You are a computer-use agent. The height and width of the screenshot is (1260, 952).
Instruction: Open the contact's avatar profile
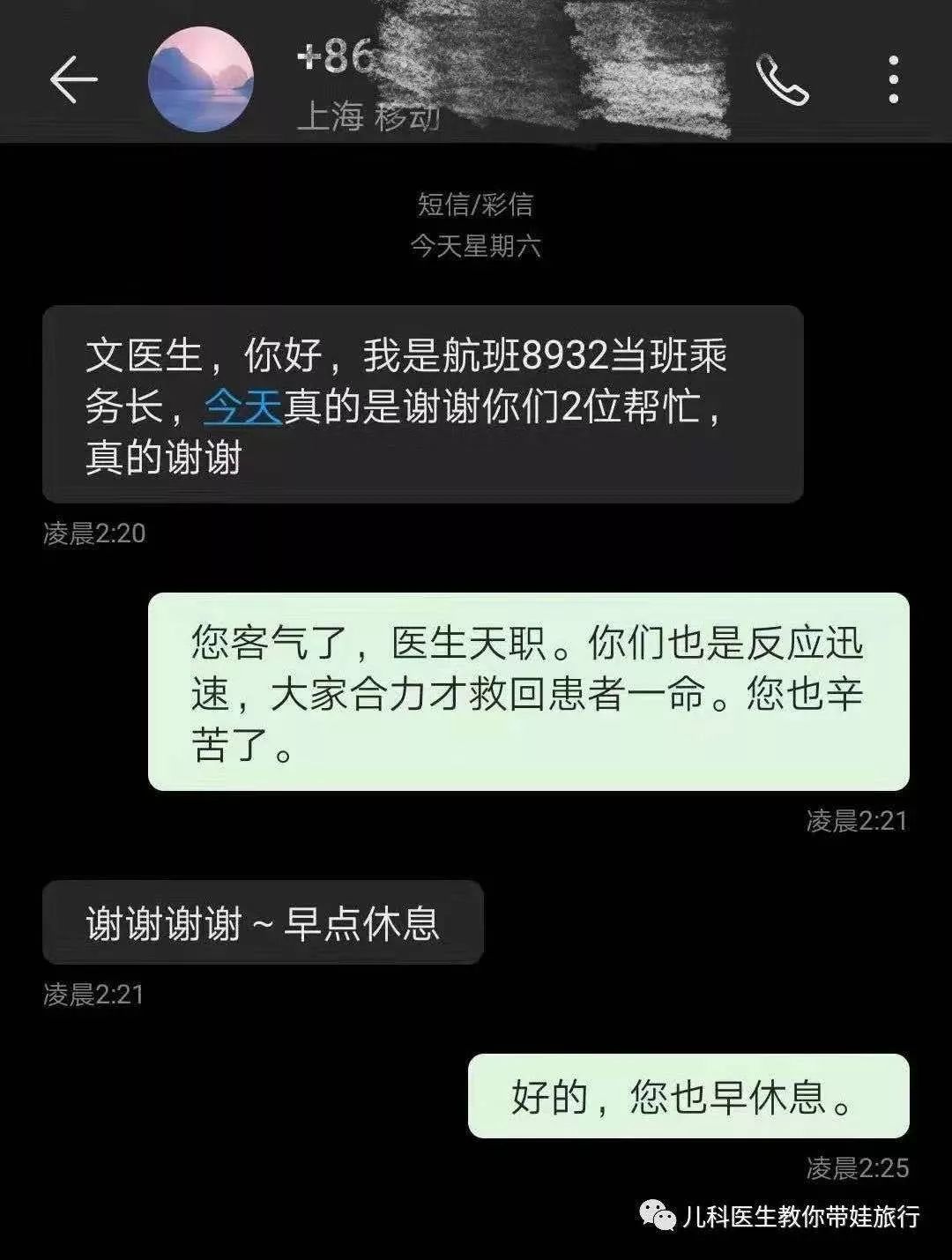[201, 80]
